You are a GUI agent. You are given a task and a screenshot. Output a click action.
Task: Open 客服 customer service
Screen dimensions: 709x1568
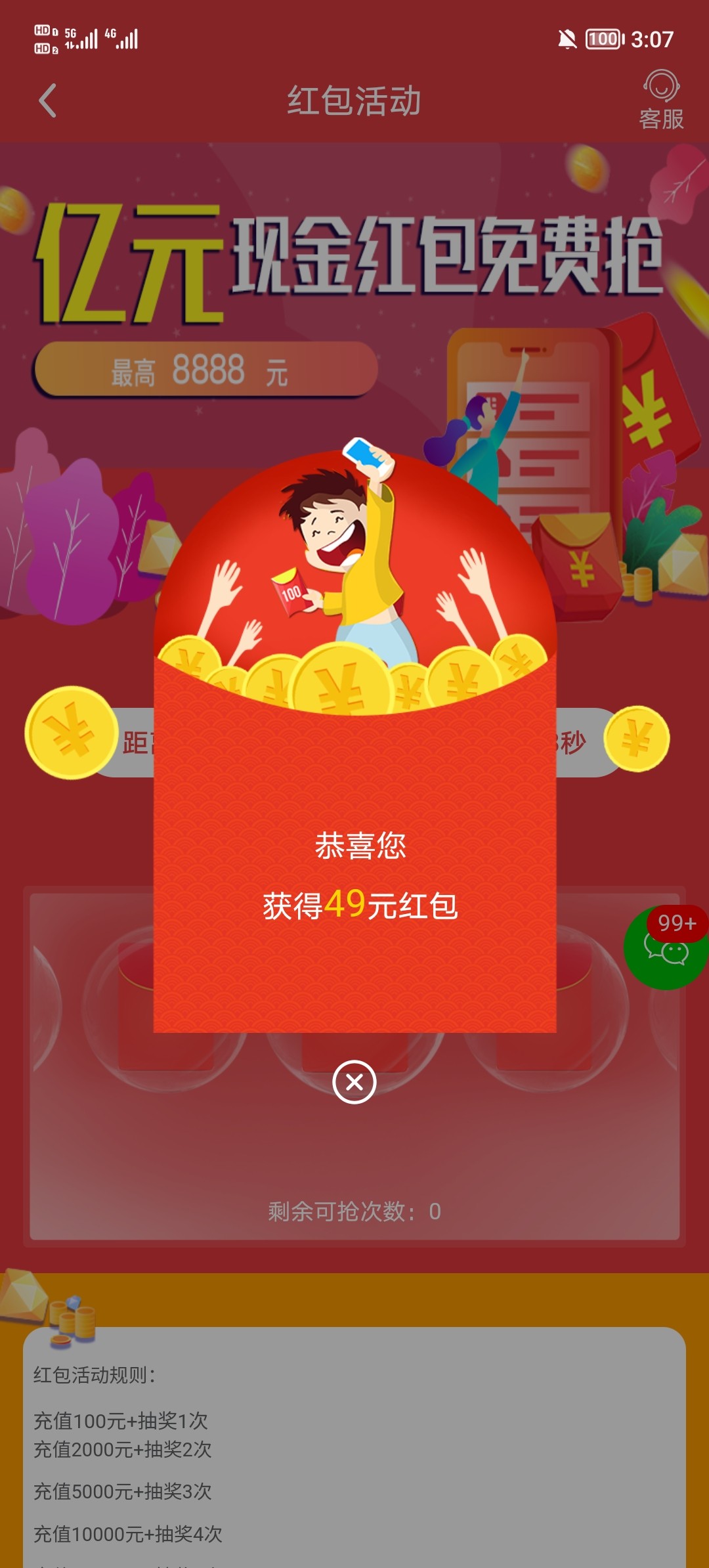(x=661, y=100)
